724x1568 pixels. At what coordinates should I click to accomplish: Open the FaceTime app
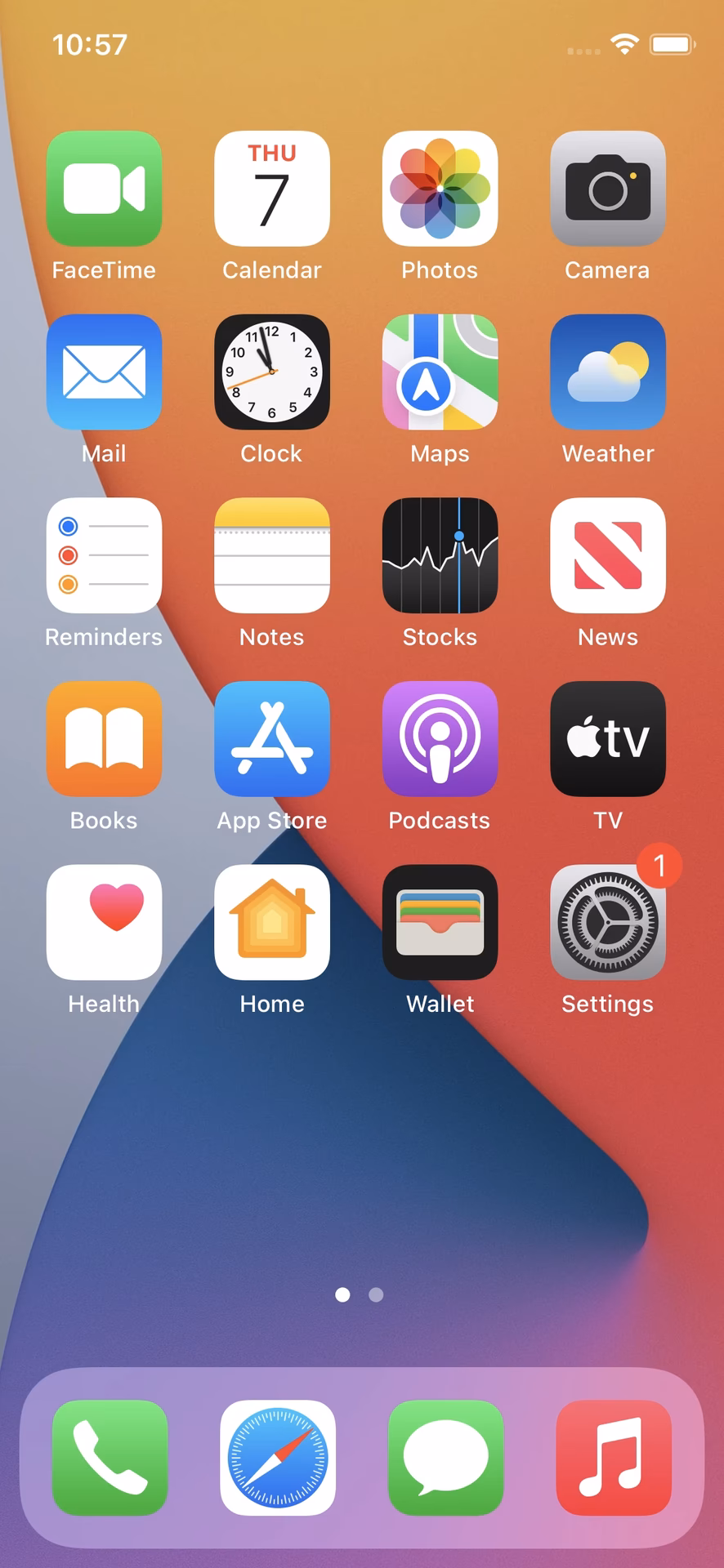[105, 188]
